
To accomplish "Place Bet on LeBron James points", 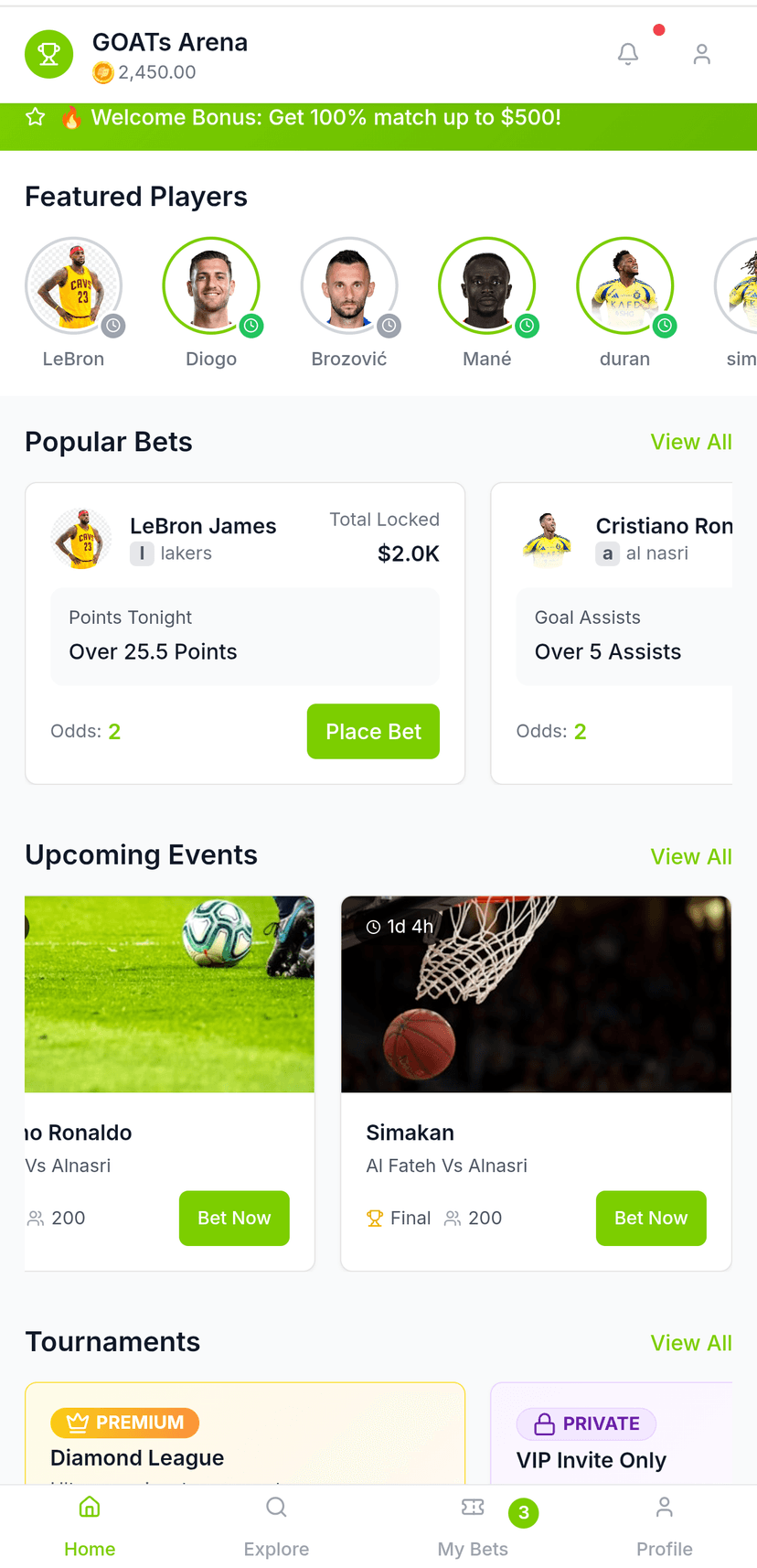I will coord(373,731).
